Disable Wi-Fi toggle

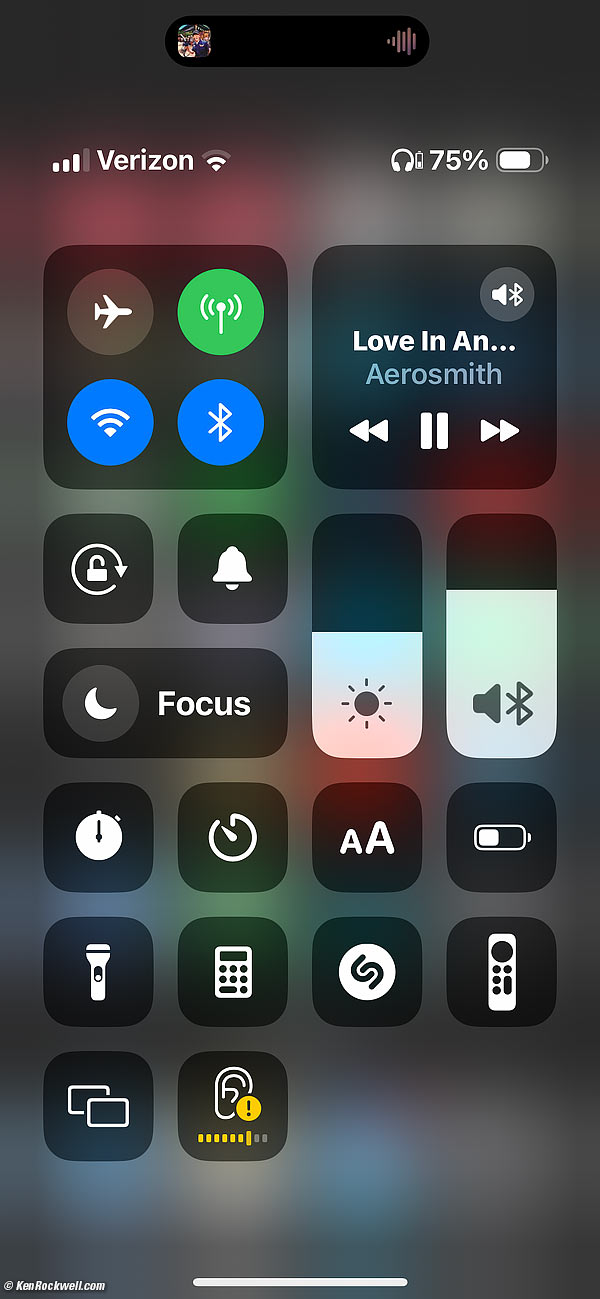click(110, 423)
